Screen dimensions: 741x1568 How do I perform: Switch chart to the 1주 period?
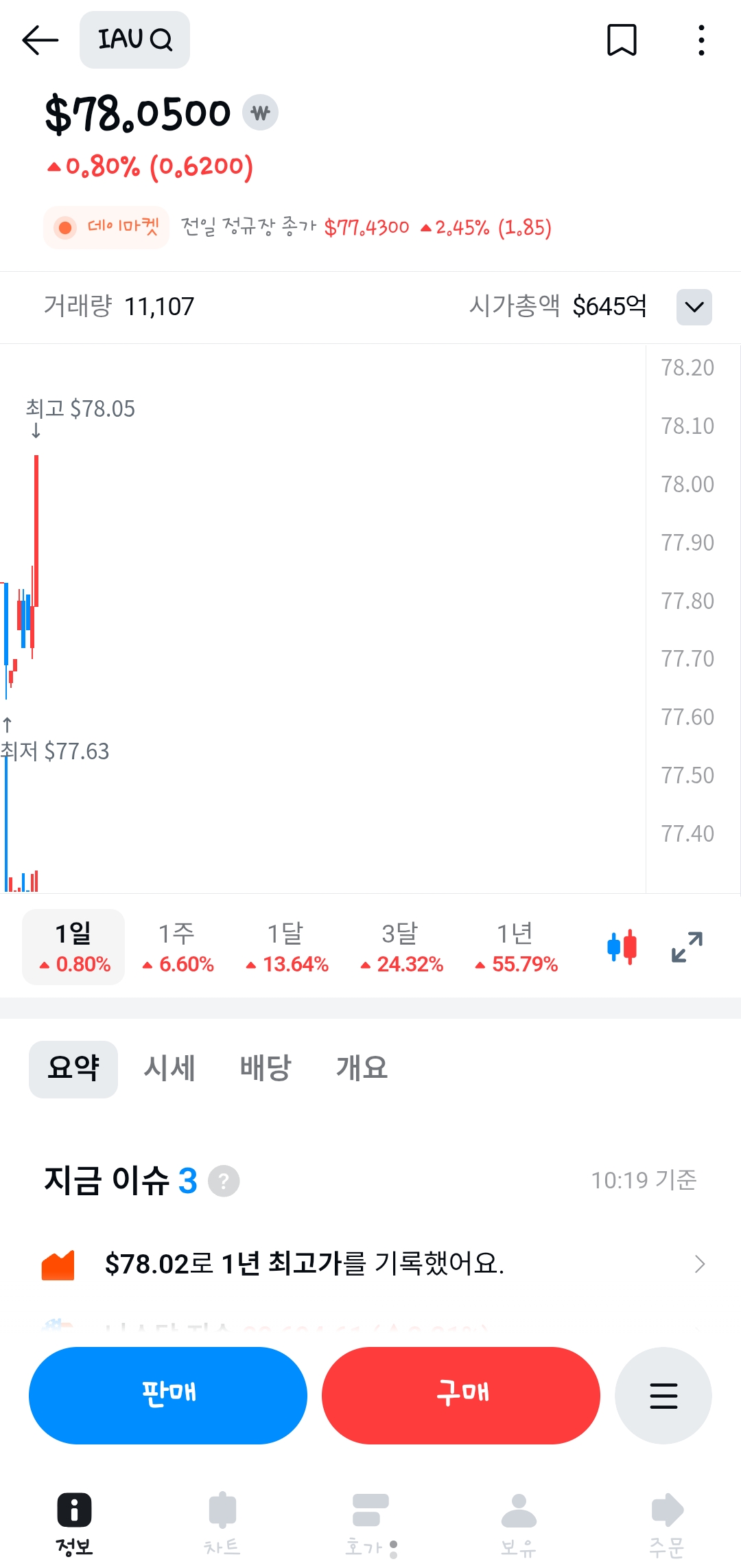click(177, 947)
